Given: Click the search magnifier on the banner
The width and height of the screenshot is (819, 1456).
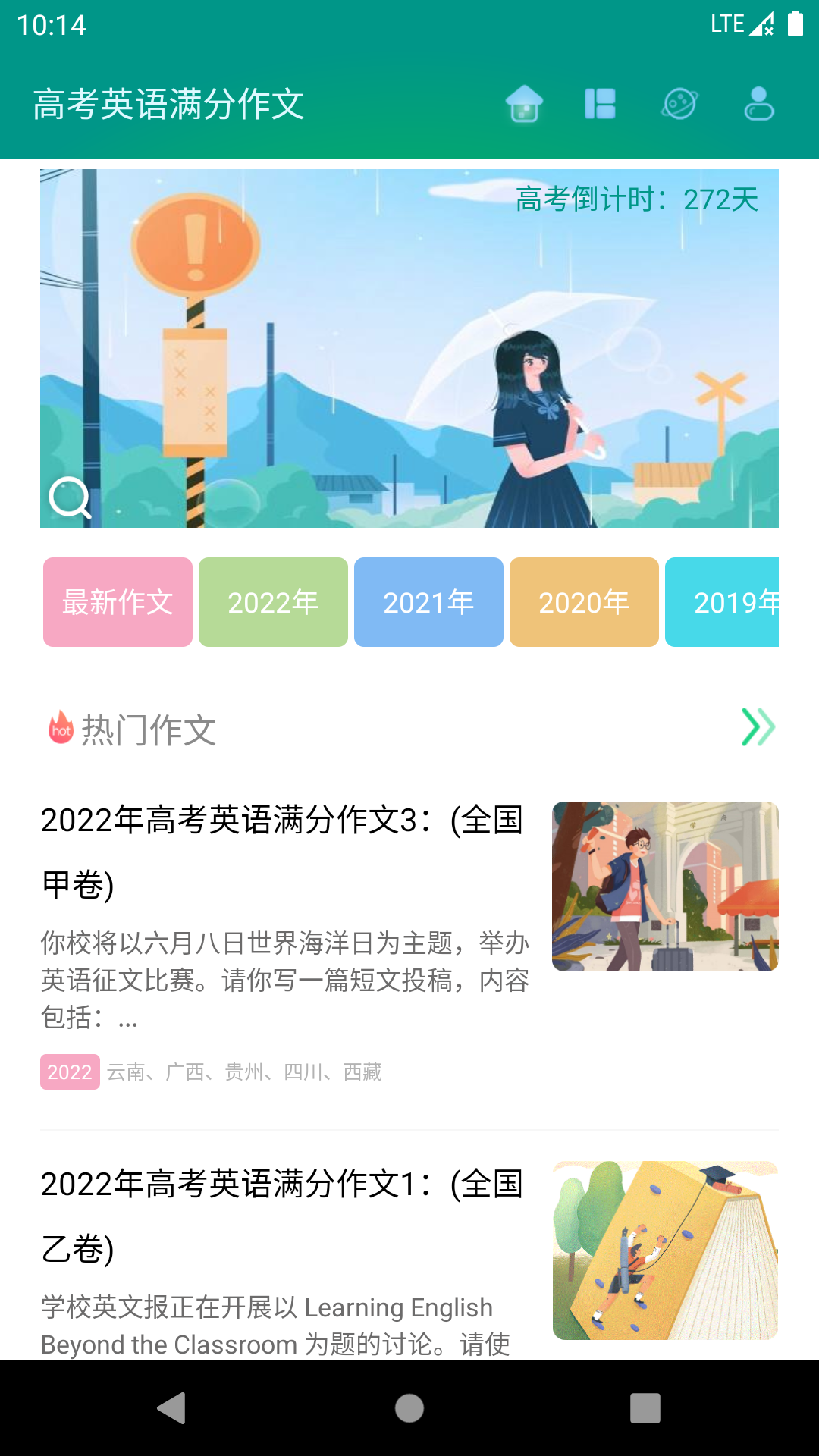Looking at the screenshot, I should 69,500.
